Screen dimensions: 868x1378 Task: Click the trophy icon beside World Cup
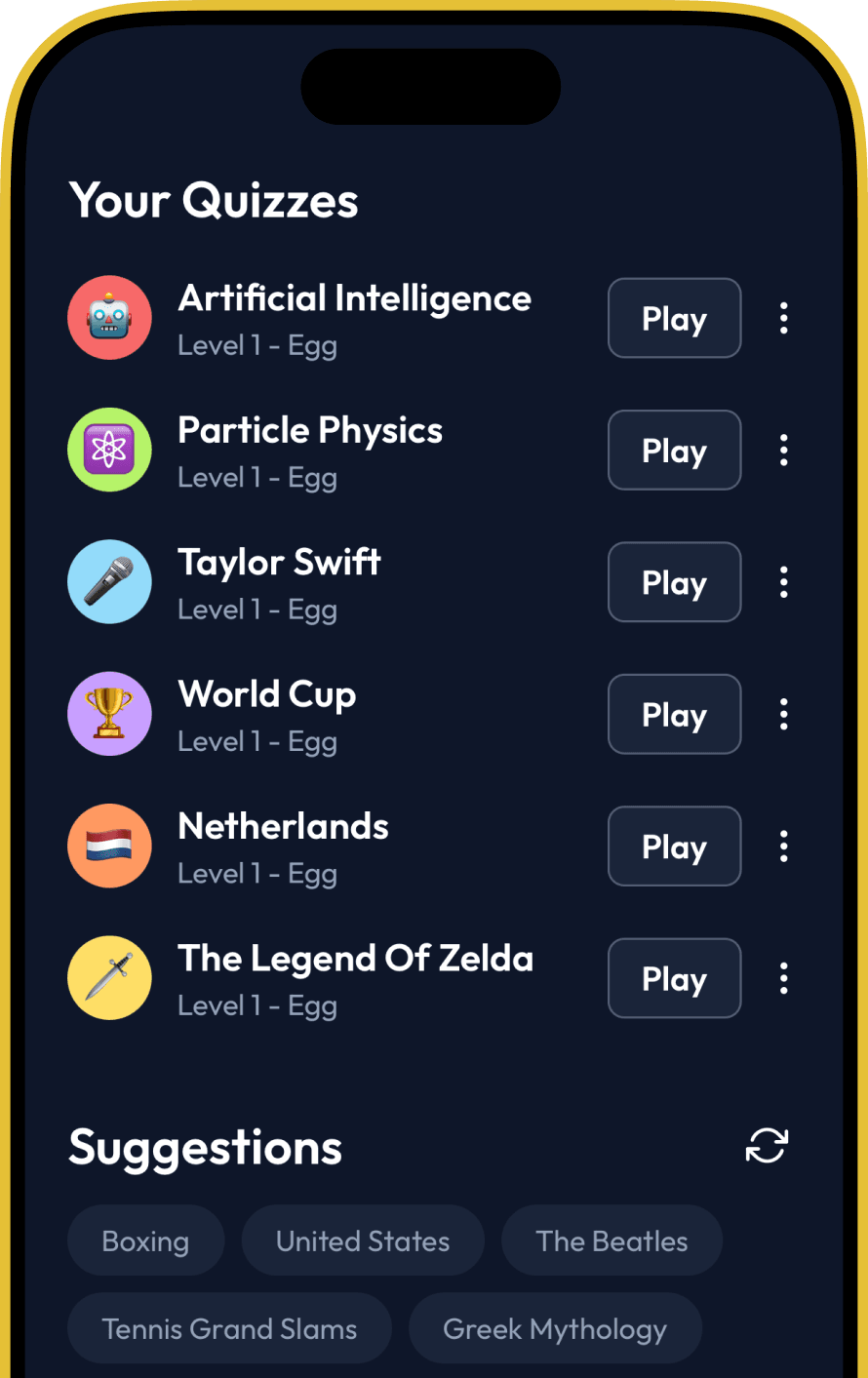tap(109, 714)
